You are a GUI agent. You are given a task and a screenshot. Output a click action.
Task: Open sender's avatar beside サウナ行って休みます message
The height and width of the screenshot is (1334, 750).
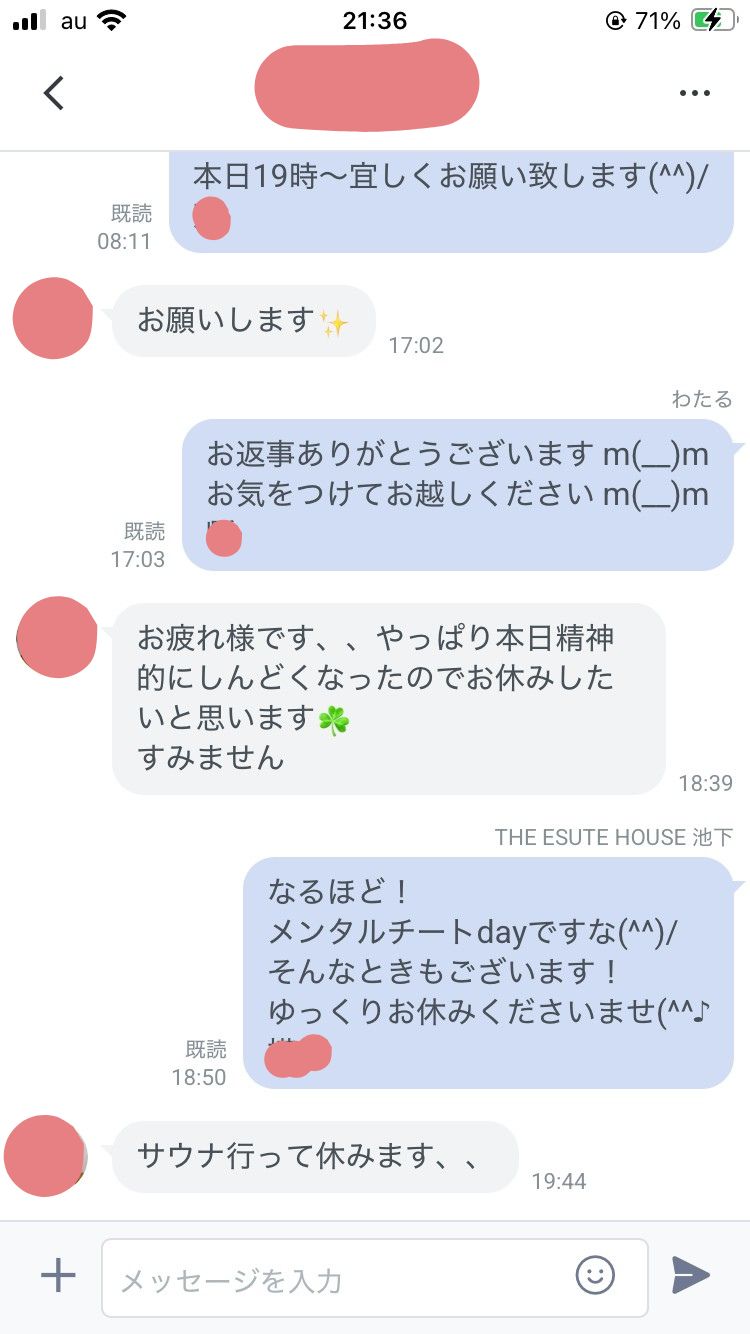click(45, 1156)
